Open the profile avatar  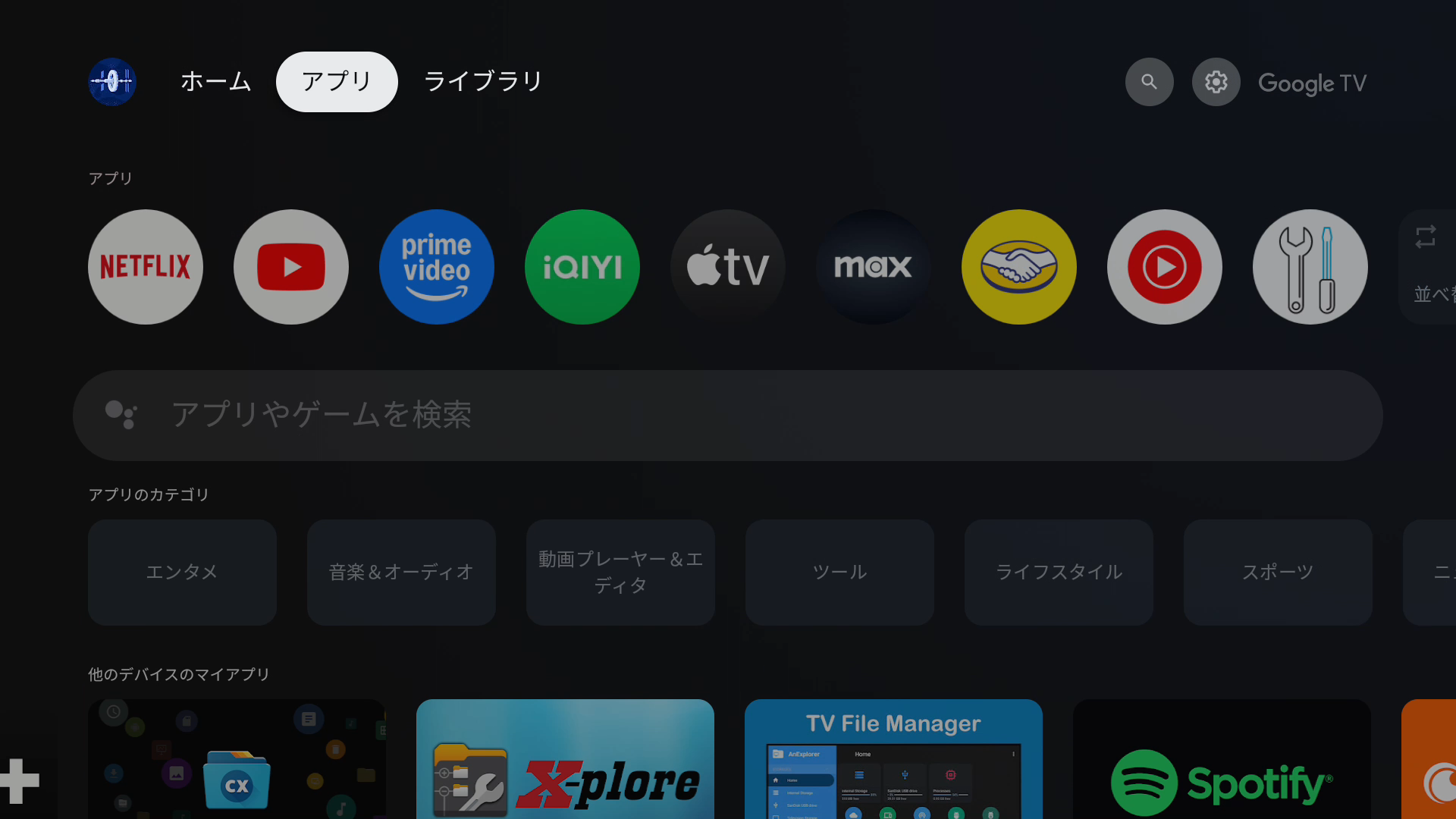tap(112, 82)
